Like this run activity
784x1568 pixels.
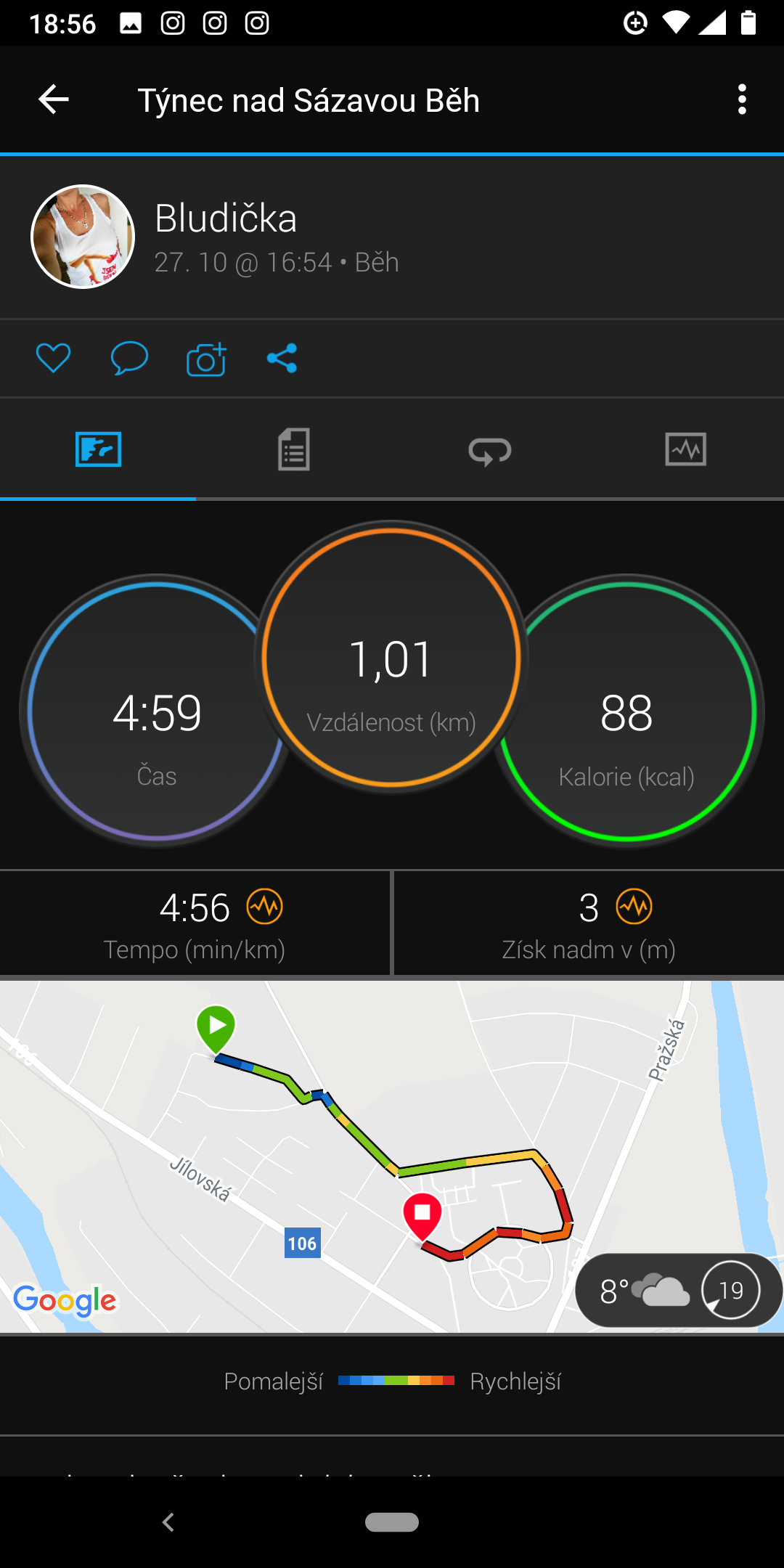(53, 358)
